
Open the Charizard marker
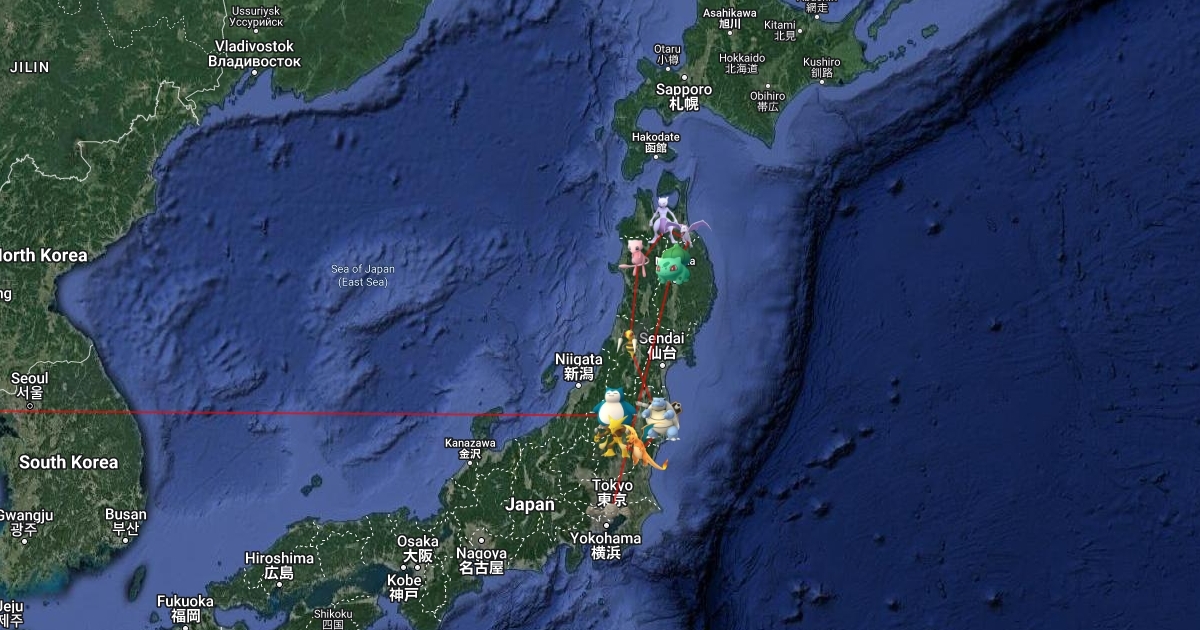(x=642, y=452)
